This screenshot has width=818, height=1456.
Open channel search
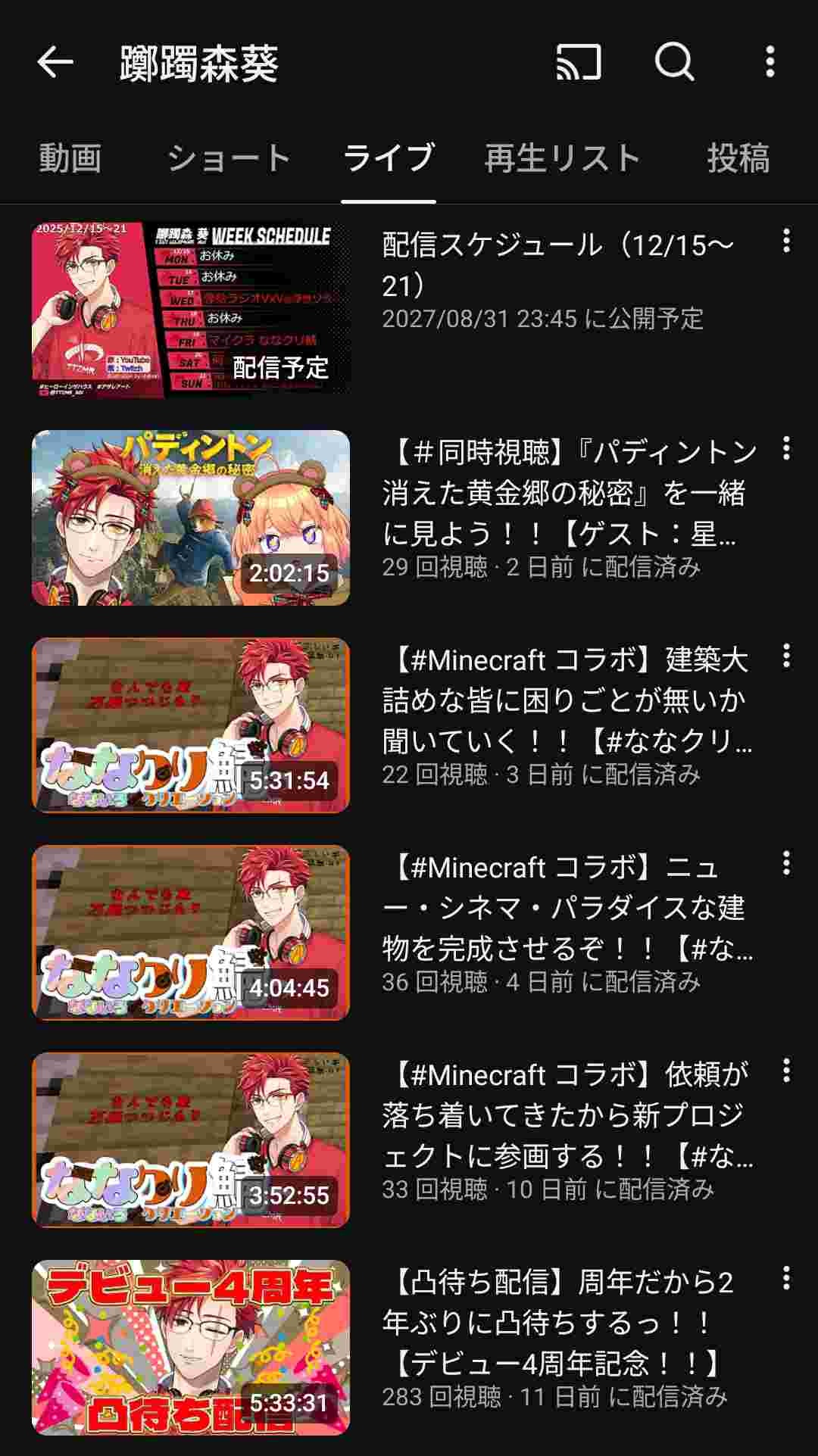[674, 62]
